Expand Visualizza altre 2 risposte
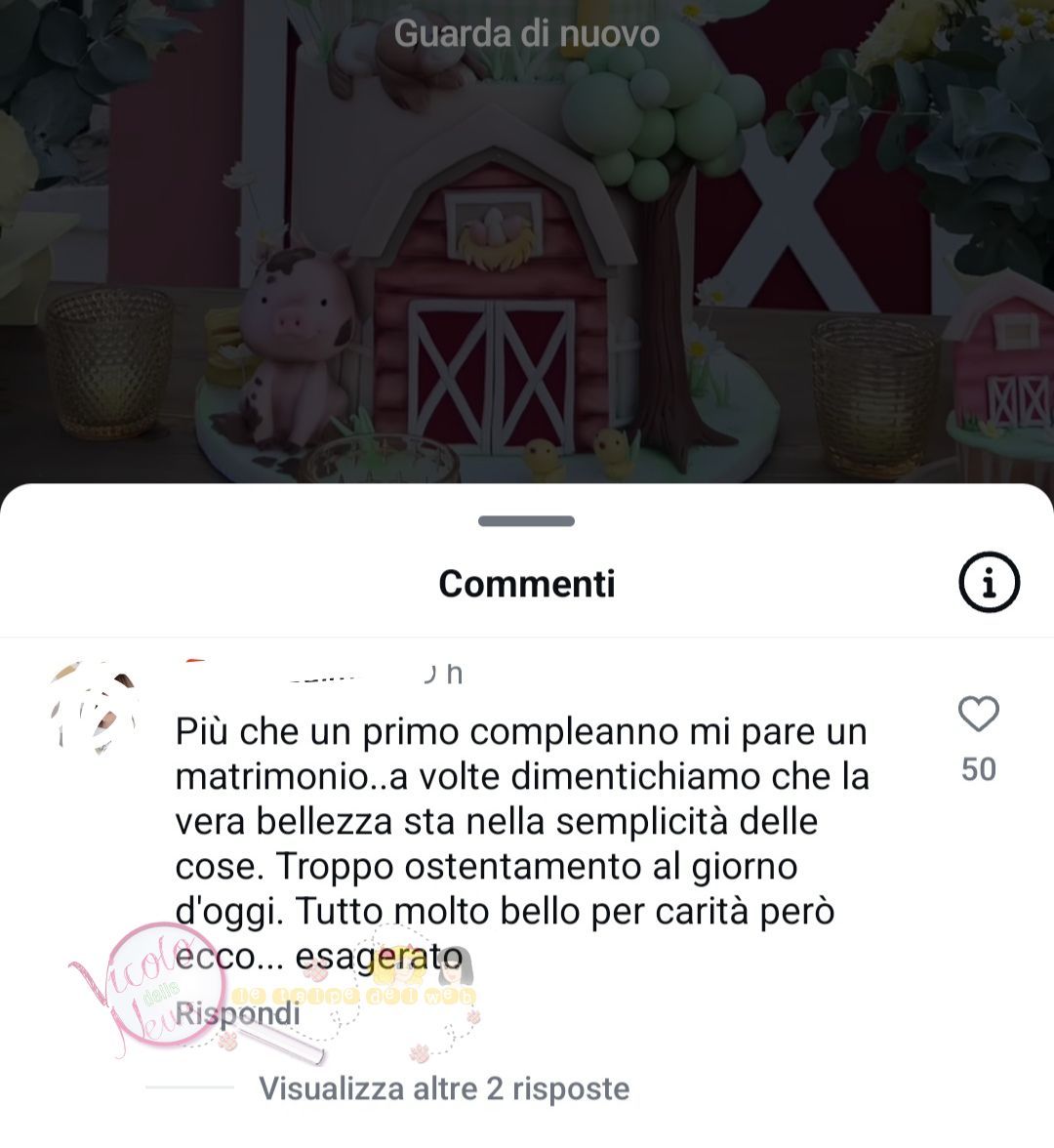 pos(444,1088)
